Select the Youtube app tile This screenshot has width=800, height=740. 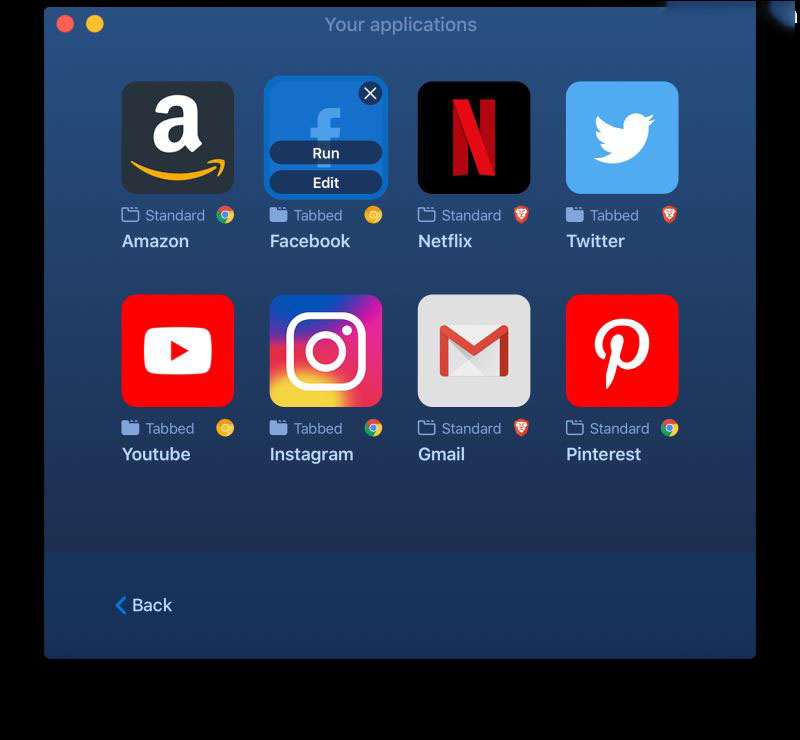[x=178, y=351]
